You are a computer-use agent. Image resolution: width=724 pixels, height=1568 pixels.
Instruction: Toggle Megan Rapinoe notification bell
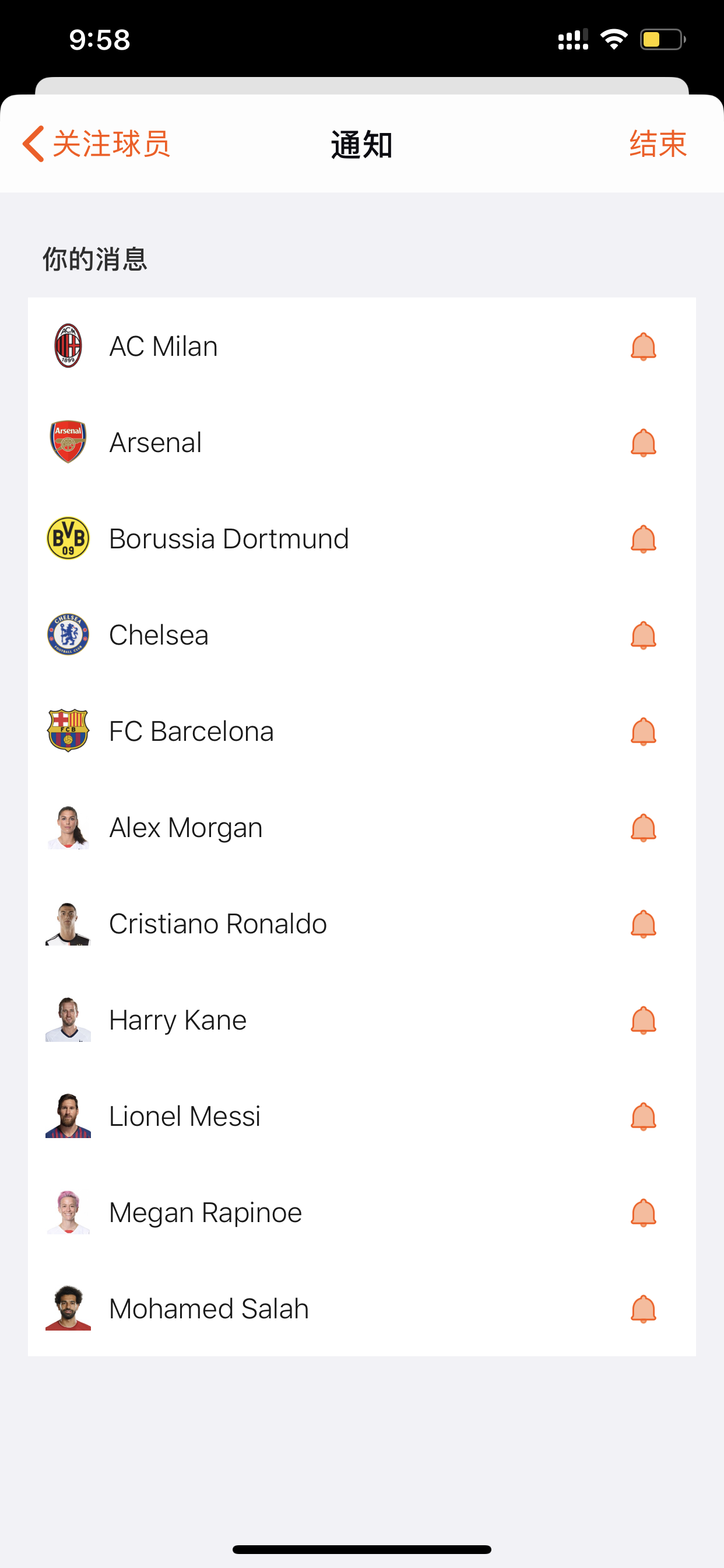pyautogui.click(x=643, y=1212)
